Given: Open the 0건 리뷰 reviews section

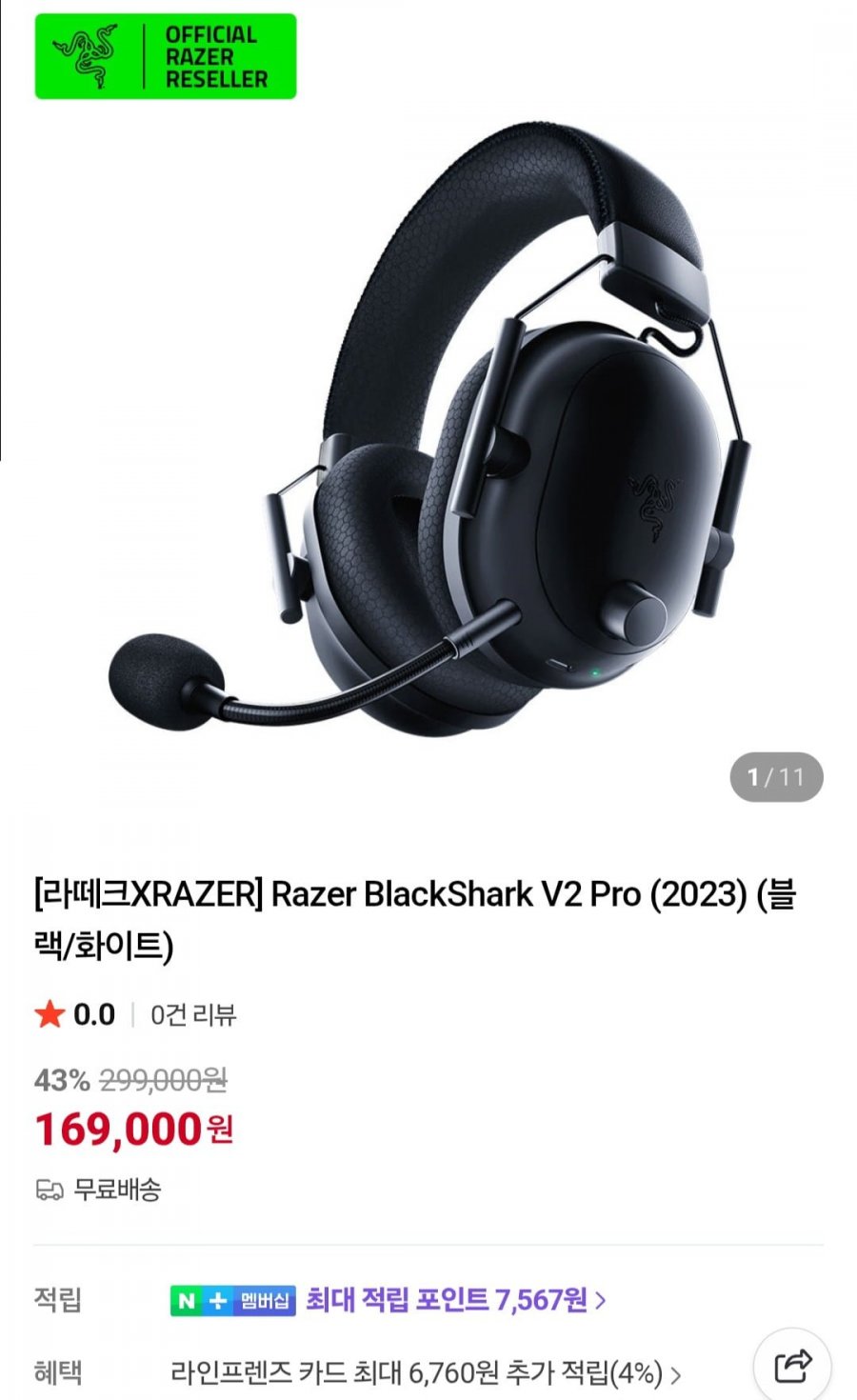Looking at the screenshot, I should click(193, 1014).
